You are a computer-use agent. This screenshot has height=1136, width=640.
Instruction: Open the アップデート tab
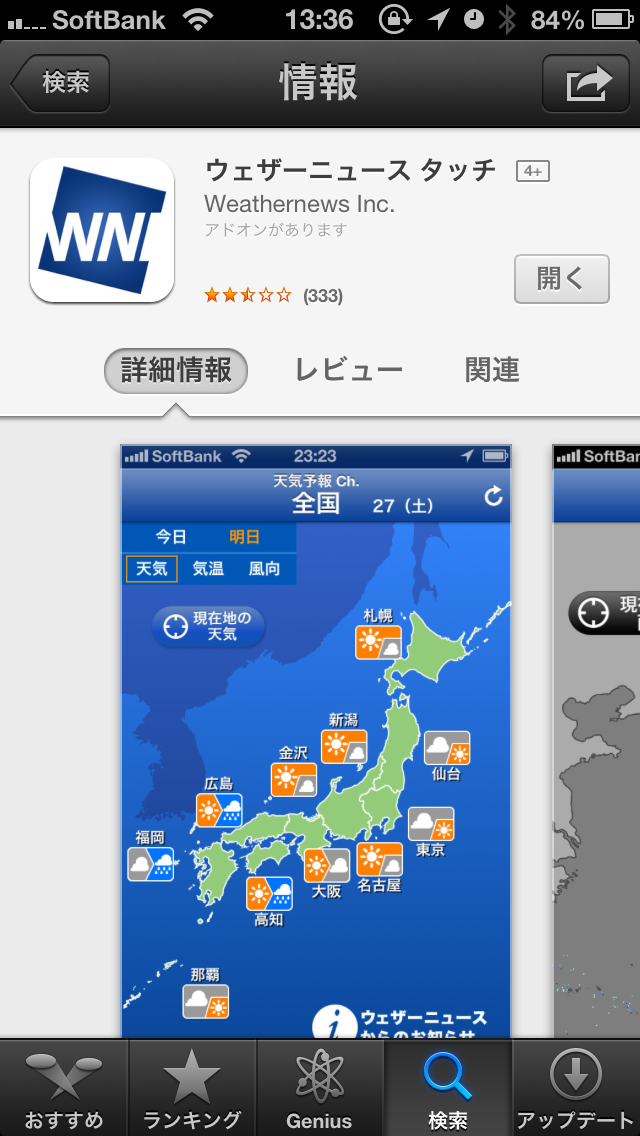coord(576,1088)
